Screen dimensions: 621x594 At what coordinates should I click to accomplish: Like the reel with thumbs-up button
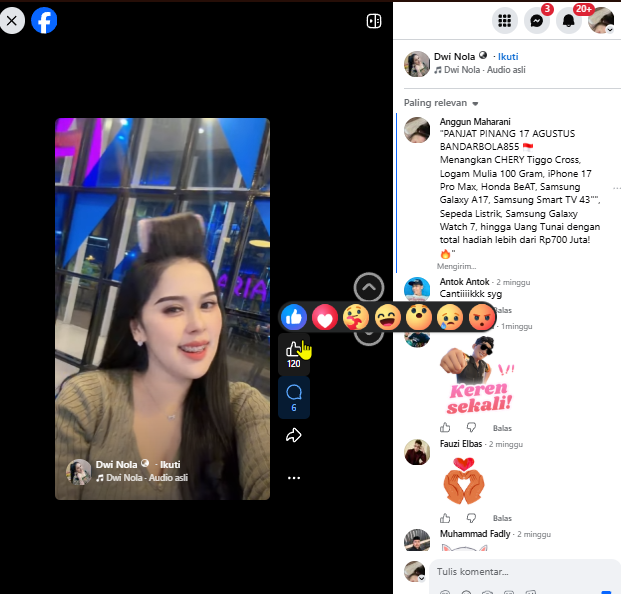point(293,354)
